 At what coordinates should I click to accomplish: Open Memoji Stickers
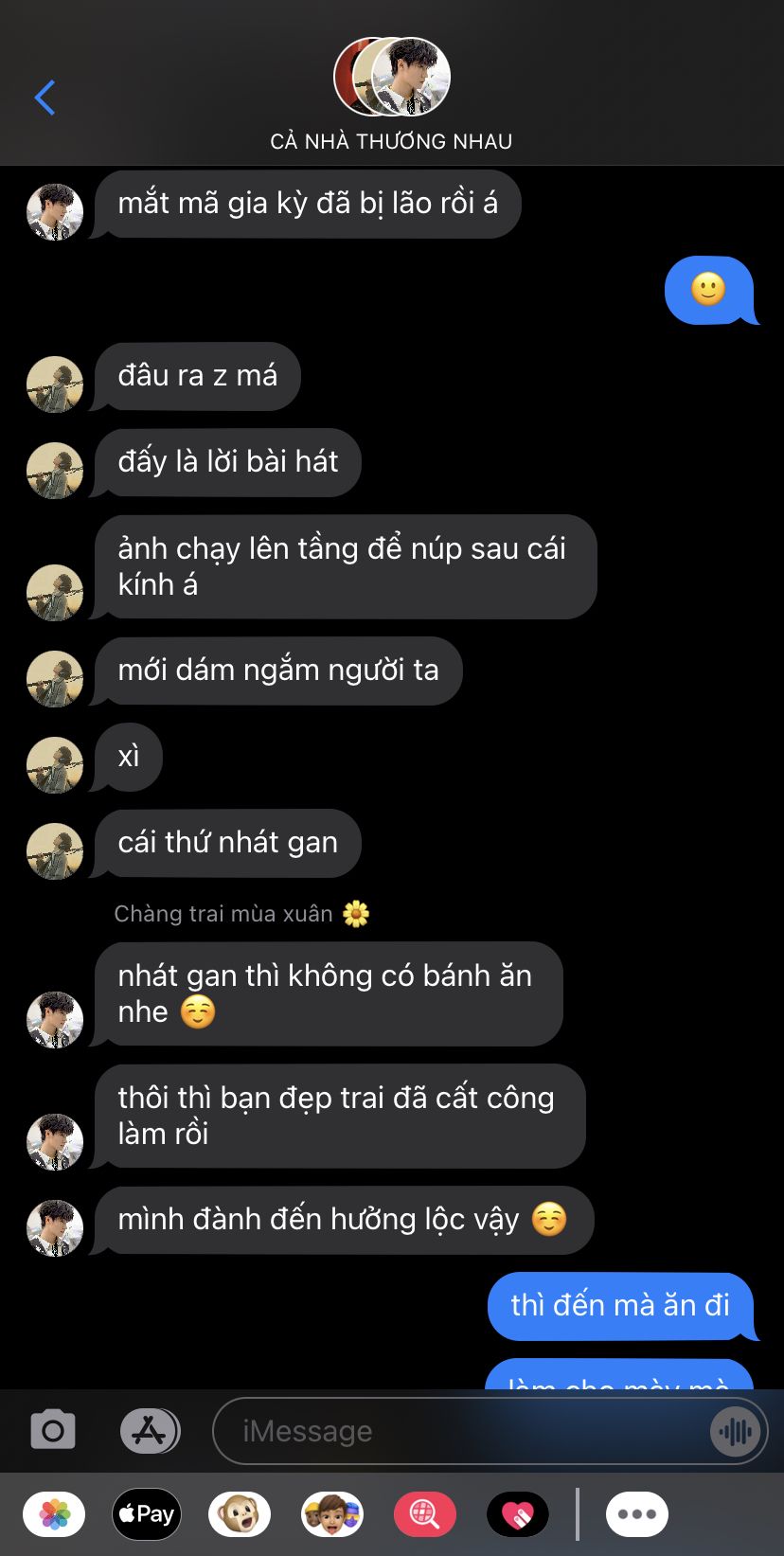[x=332, y=1514]
